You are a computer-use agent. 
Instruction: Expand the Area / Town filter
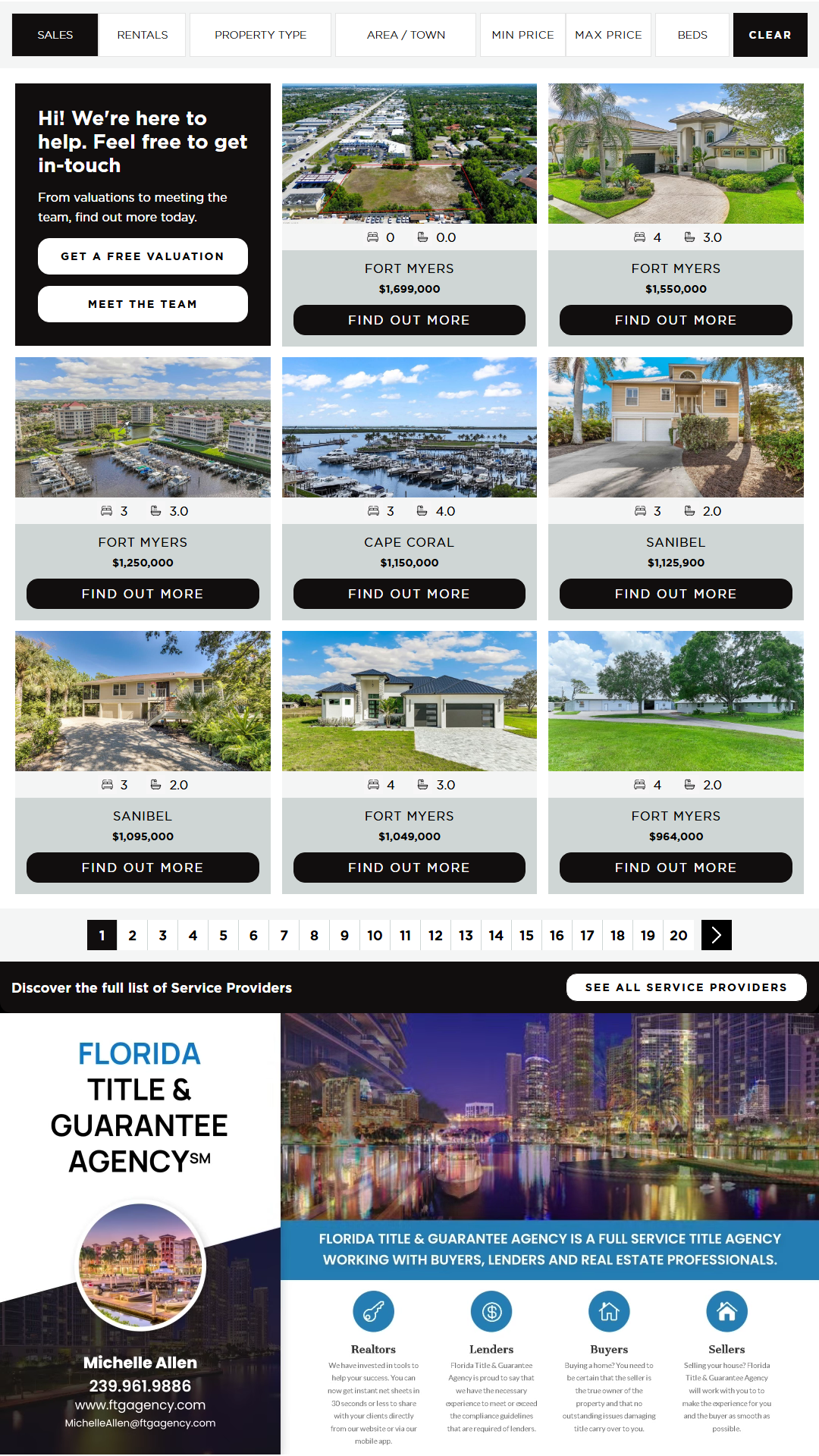pos(406,35)
